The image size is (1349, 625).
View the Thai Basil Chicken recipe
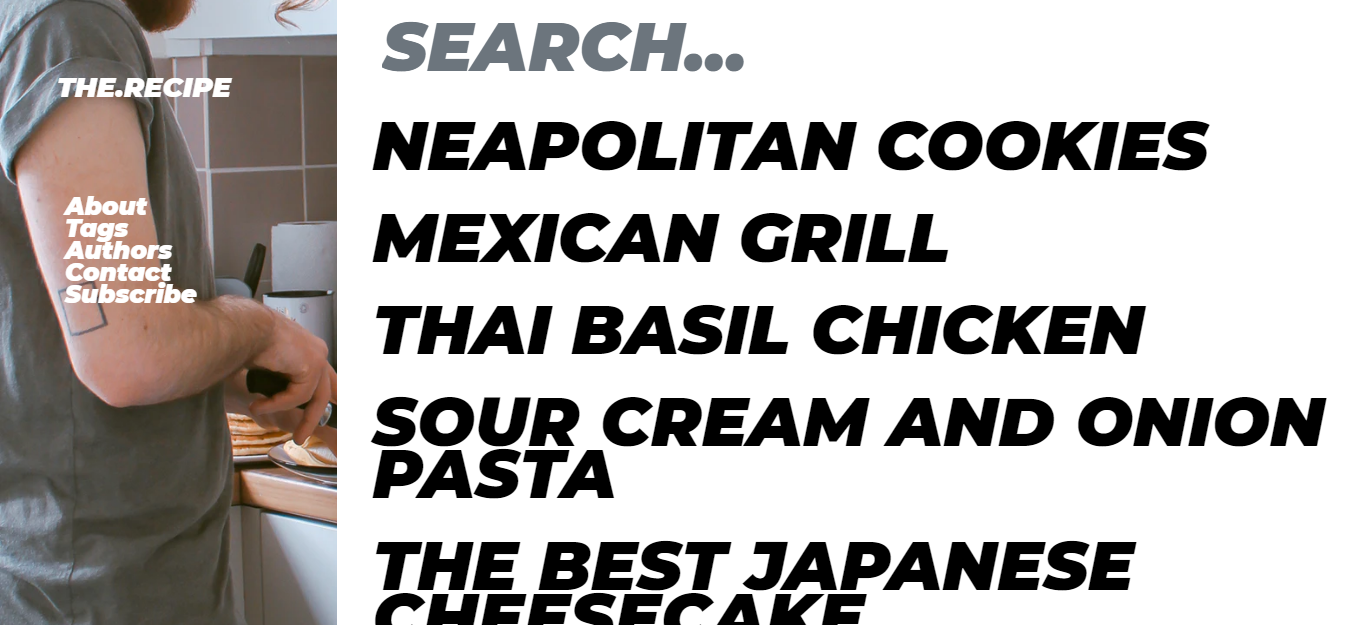(x=758, y=331)
